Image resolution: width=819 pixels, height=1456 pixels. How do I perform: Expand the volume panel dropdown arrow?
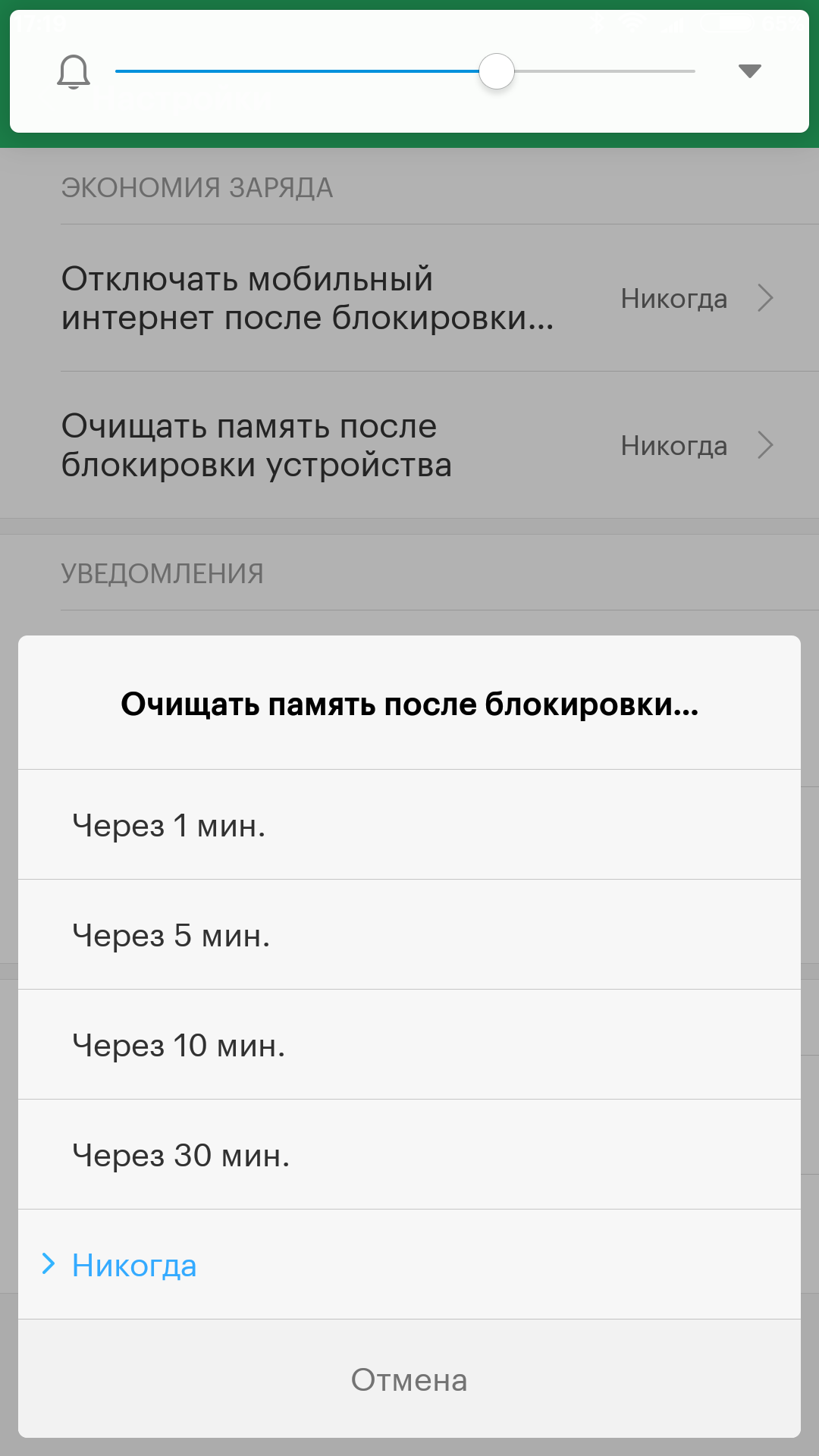click(x=749, y=71)
